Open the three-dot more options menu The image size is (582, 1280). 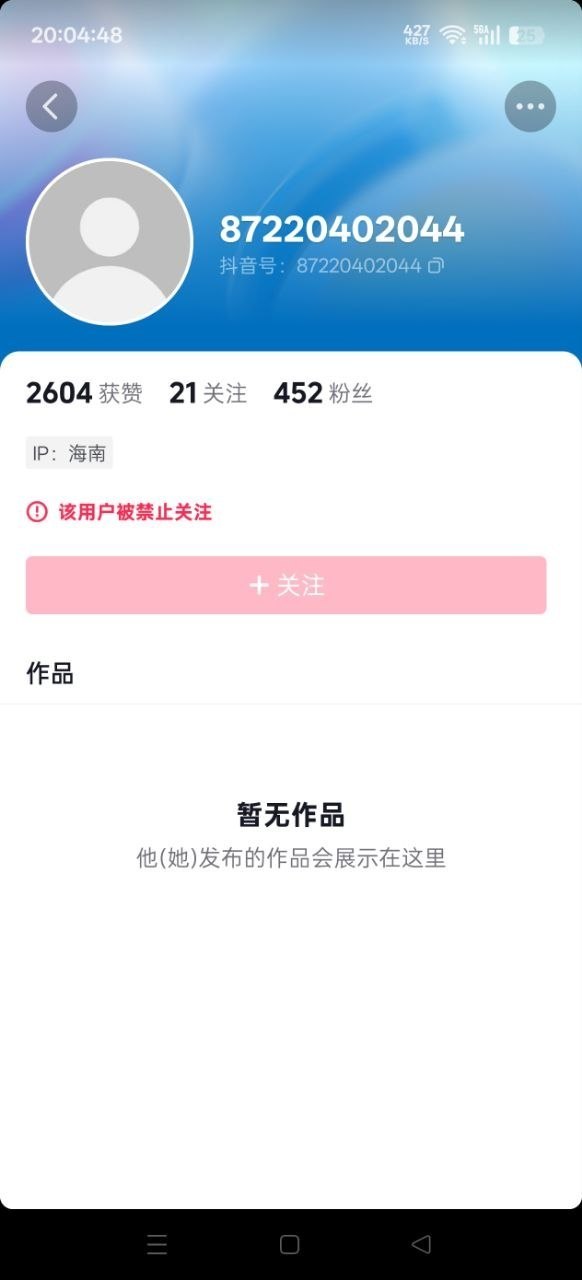click(530, 106)
